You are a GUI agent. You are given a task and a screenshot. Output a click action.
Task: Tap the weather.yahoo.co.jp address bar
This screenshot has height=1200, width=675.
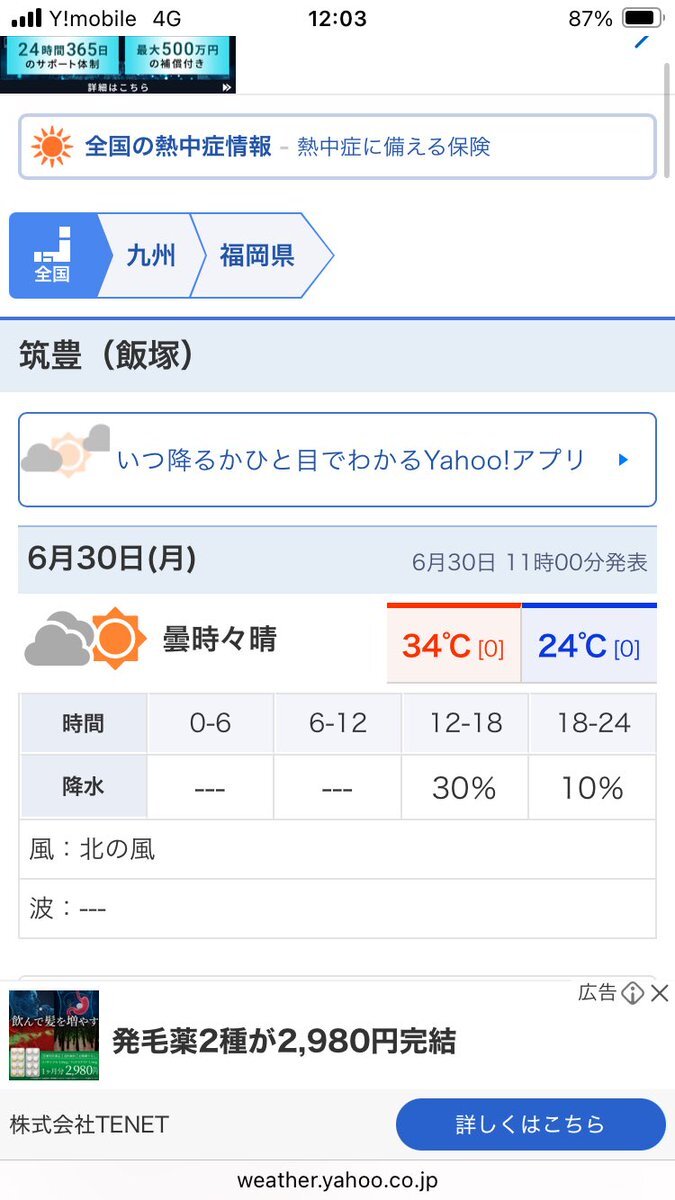[x=337, y=1181]
